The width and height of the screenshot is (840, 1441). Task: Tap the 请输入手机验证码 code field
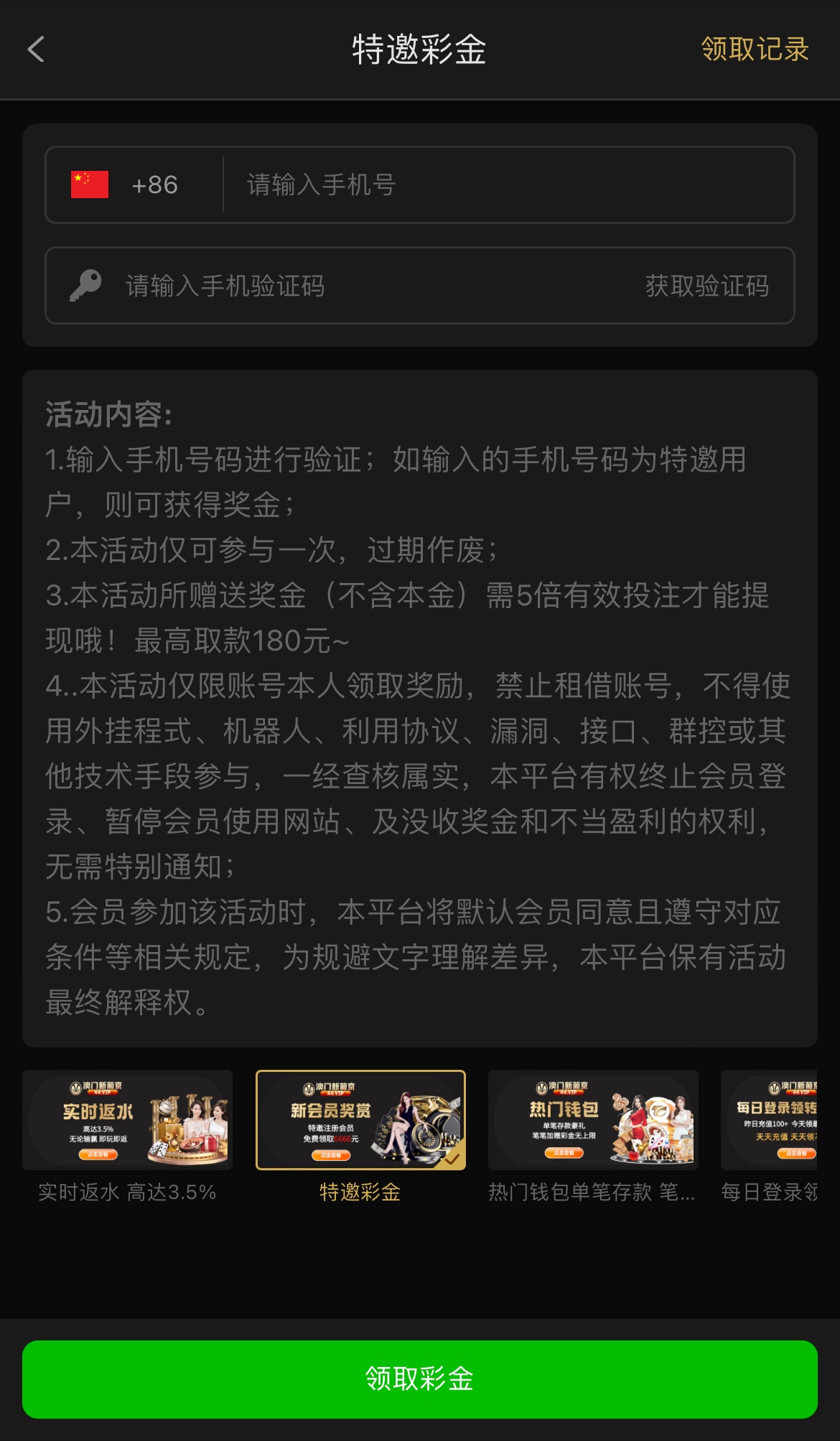point(359,286)
